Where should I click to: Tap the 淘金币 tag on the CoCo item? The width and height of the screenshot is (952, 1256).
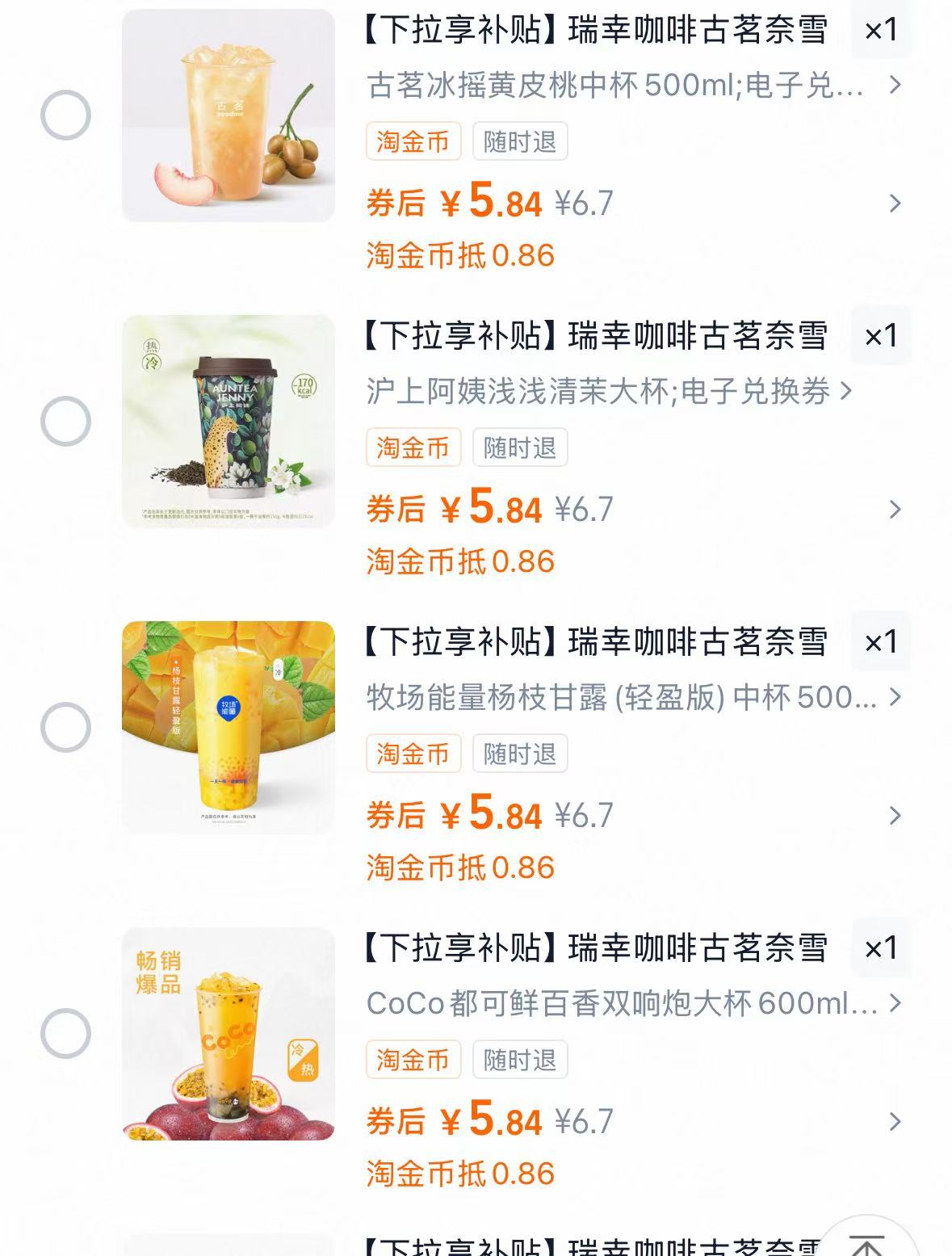(413, 1061)
